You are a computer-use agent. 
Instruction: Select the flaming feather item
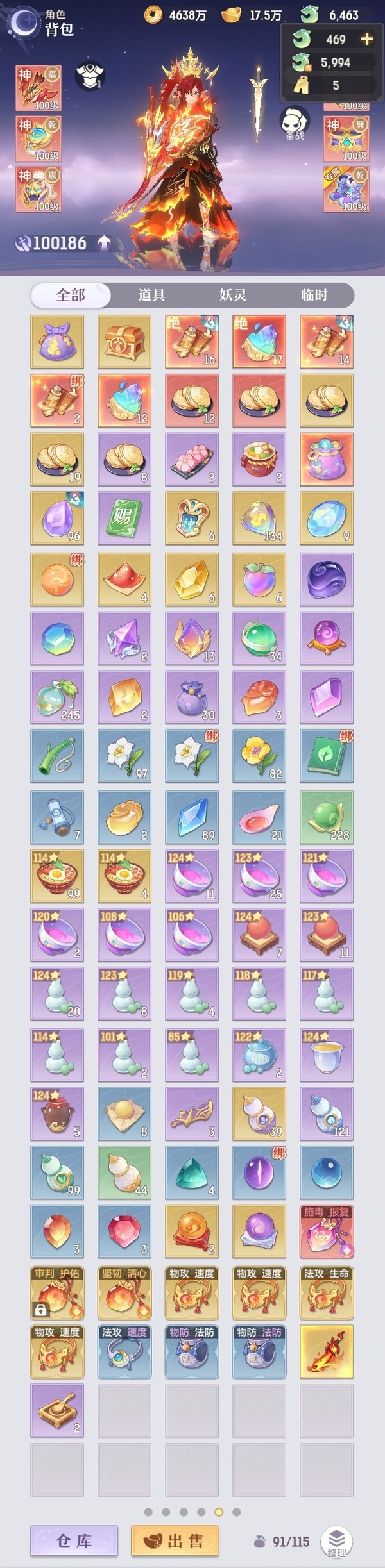[327, 1351]
